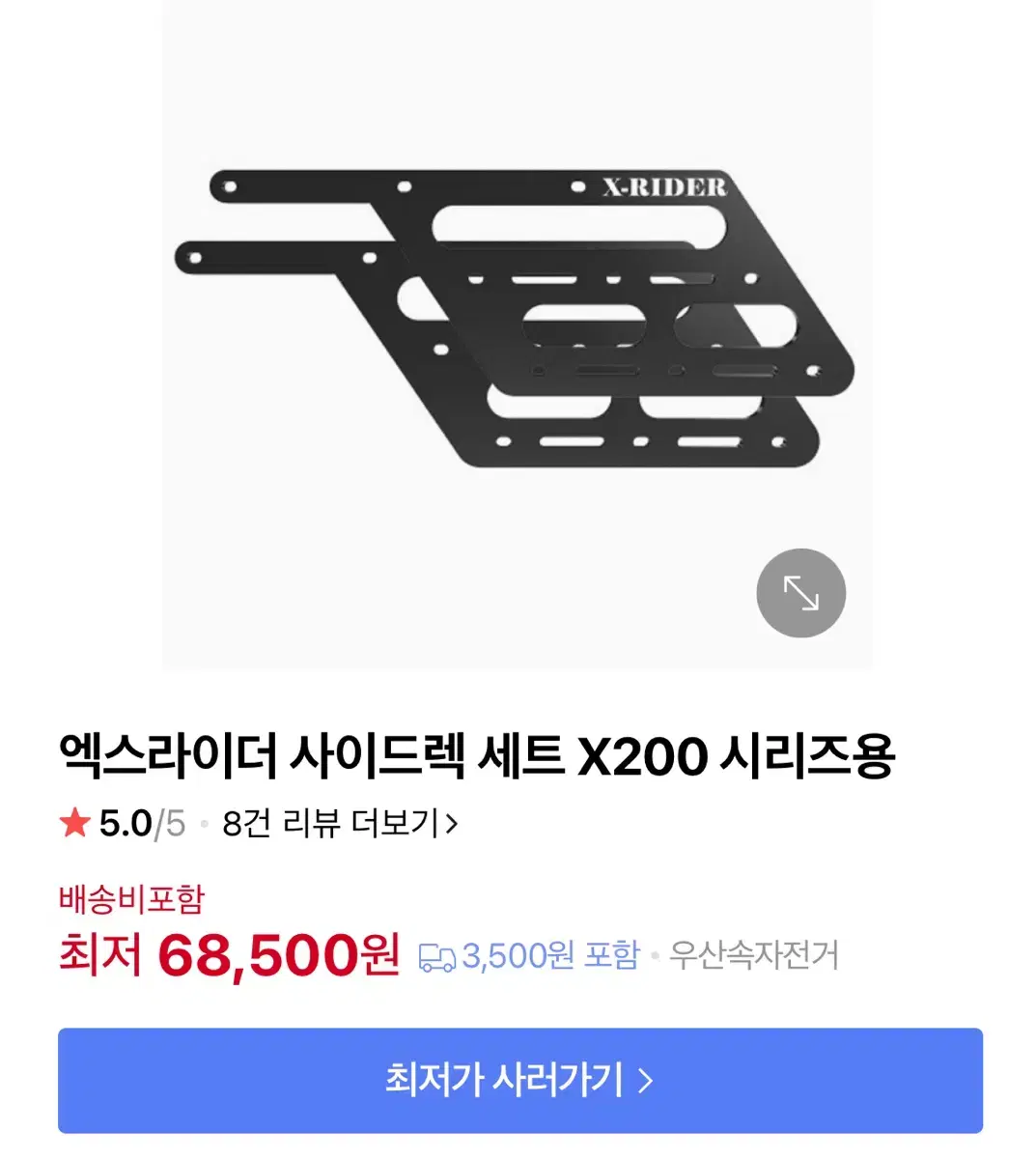Click the 3,500원 포함 shipping fee text

pyautogui.click(x=550, y=956)
